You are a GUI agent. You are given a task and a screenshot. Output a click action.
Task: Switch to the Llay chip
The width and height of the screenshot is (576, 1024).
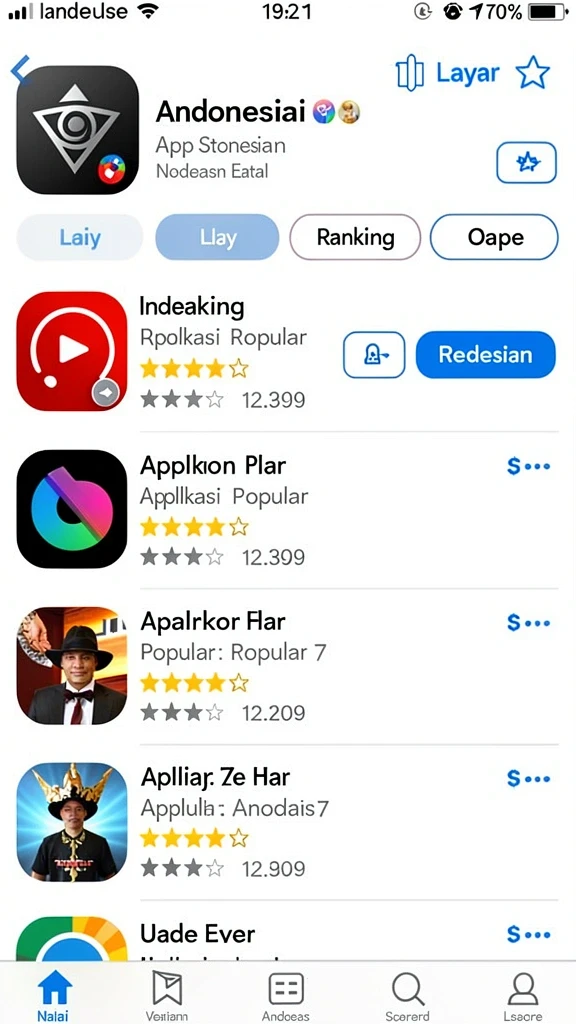pos(217,238)
